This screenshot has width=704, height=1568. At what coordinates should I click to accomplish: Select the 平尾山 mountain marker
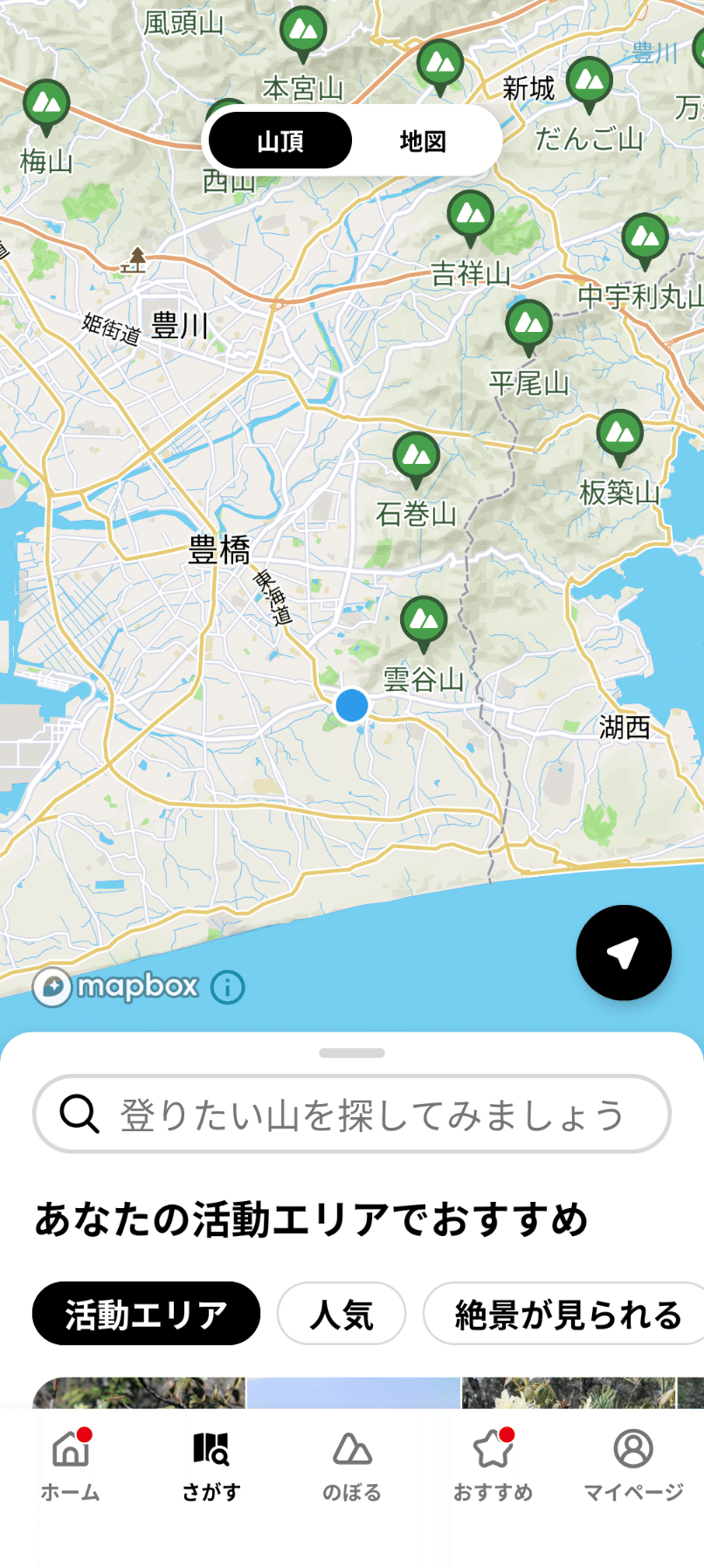528,325
